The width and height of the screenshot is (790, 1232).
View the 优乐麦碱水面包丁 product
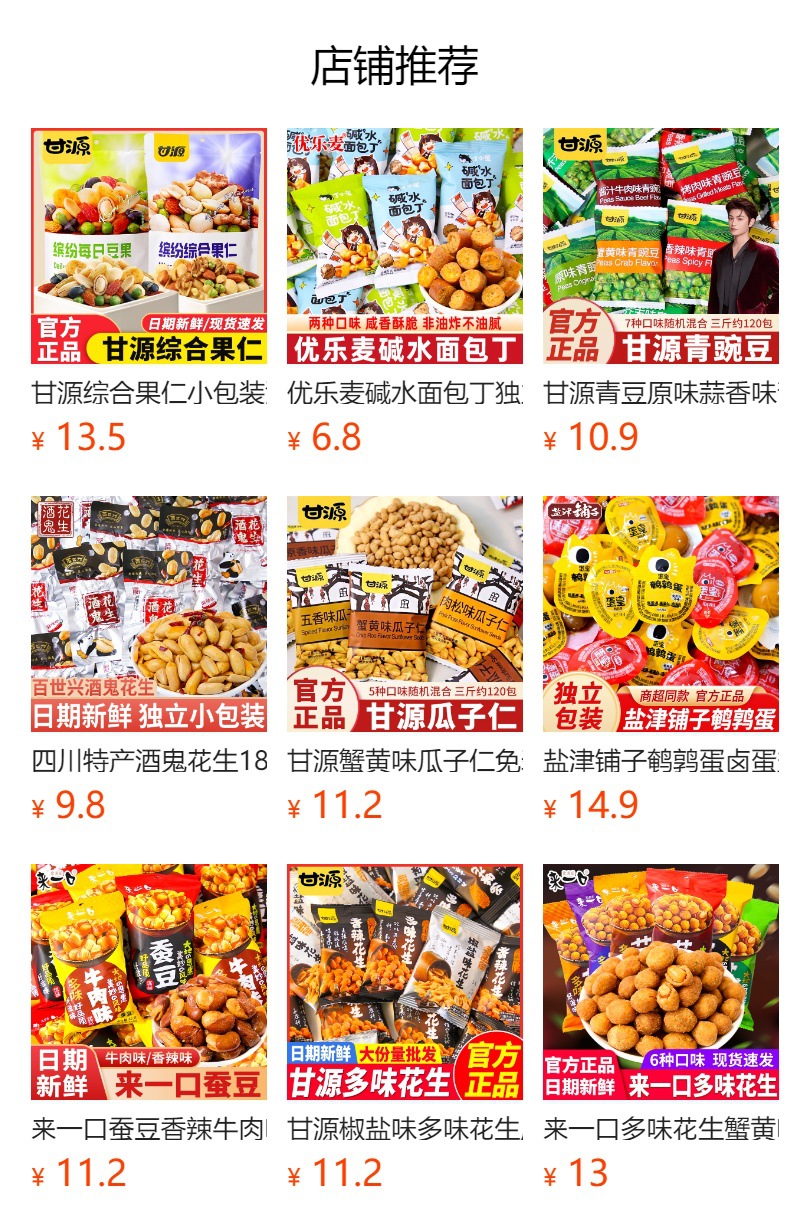click(x=405, y=292)
